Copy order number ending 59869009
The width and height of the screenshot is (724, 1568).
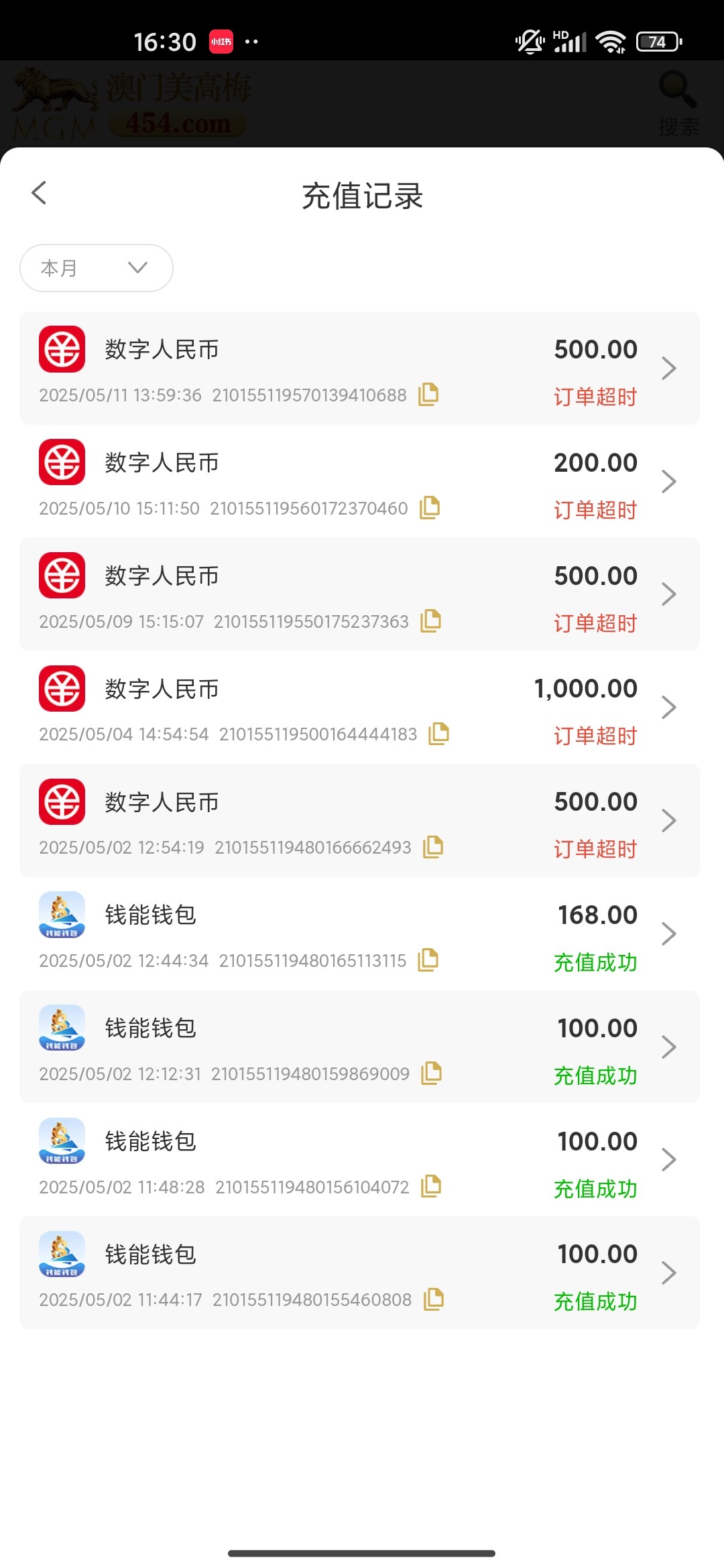click(431, 1073)
